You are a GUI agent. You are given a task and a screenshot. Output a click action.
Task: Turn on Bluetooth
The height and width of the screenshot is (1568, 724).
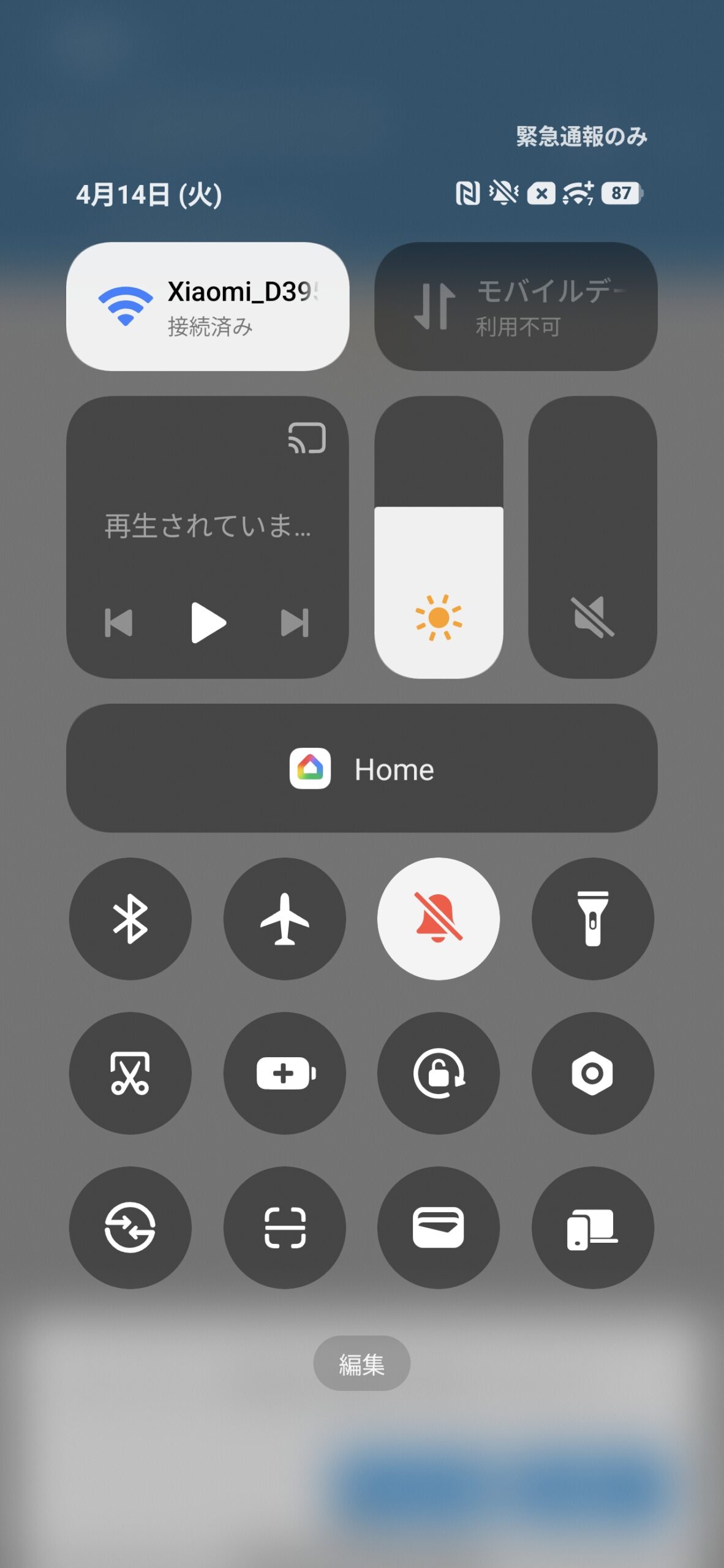pos(130,919)
